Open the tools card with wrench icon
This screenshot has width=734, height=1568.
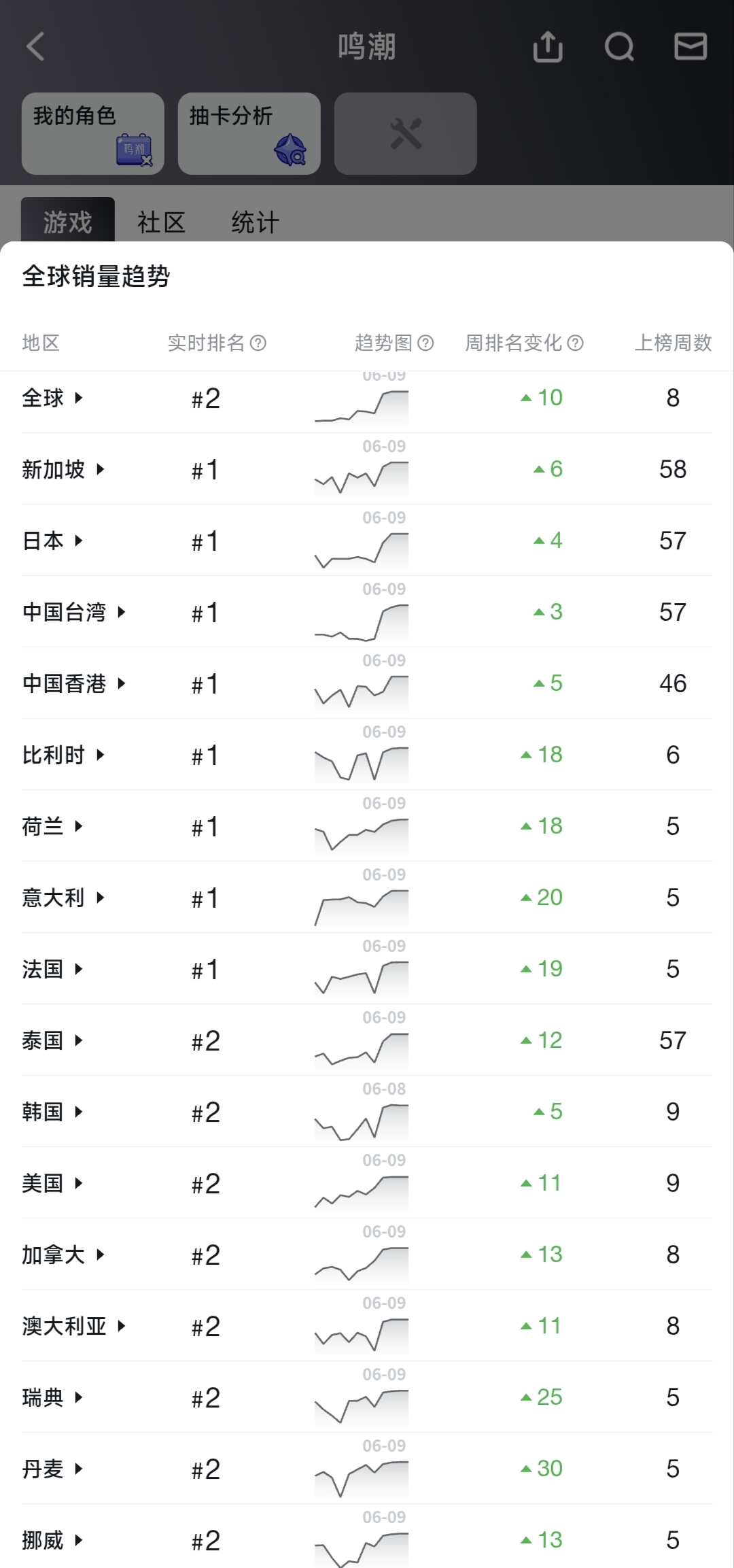pos(406,134)
